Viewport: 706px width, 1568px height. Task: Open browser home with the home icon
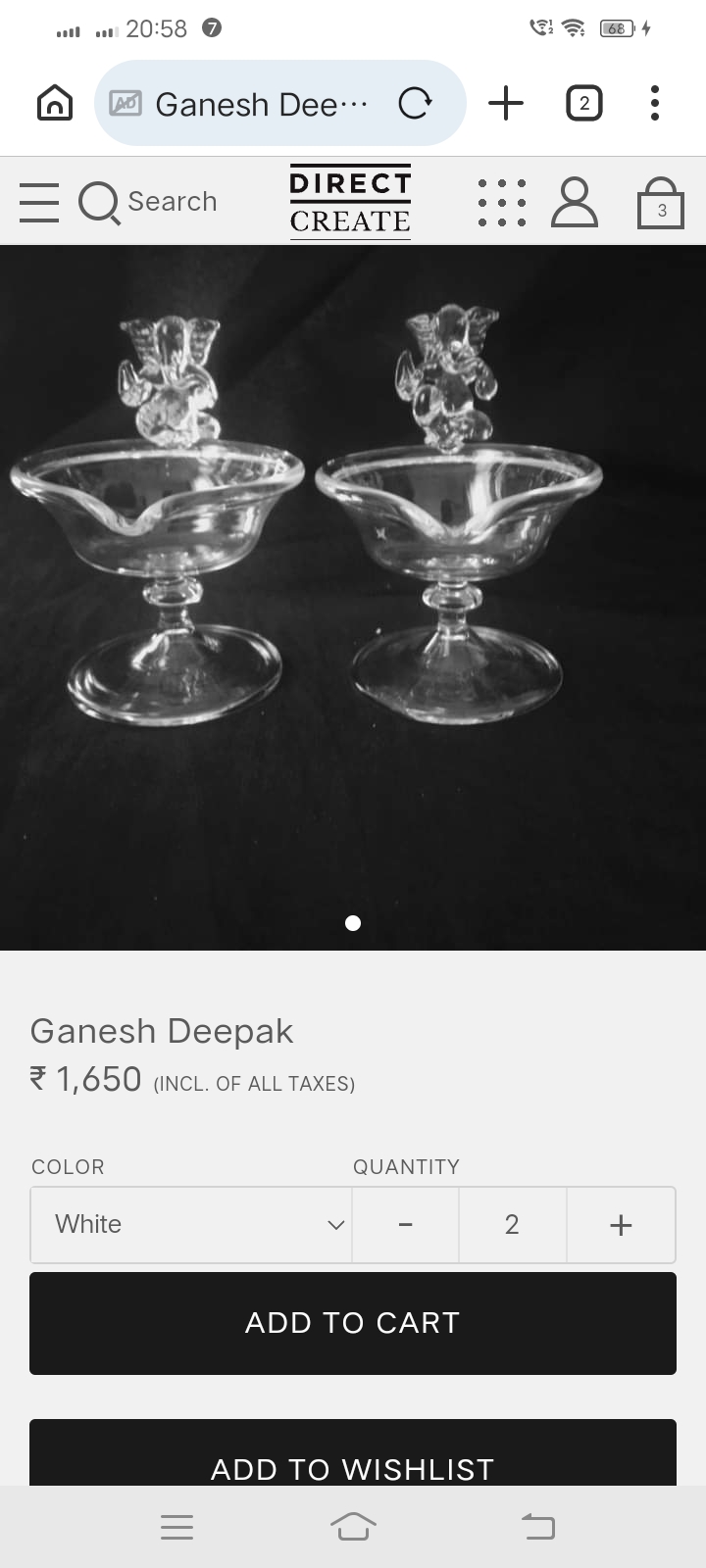(x=54, y=102)
